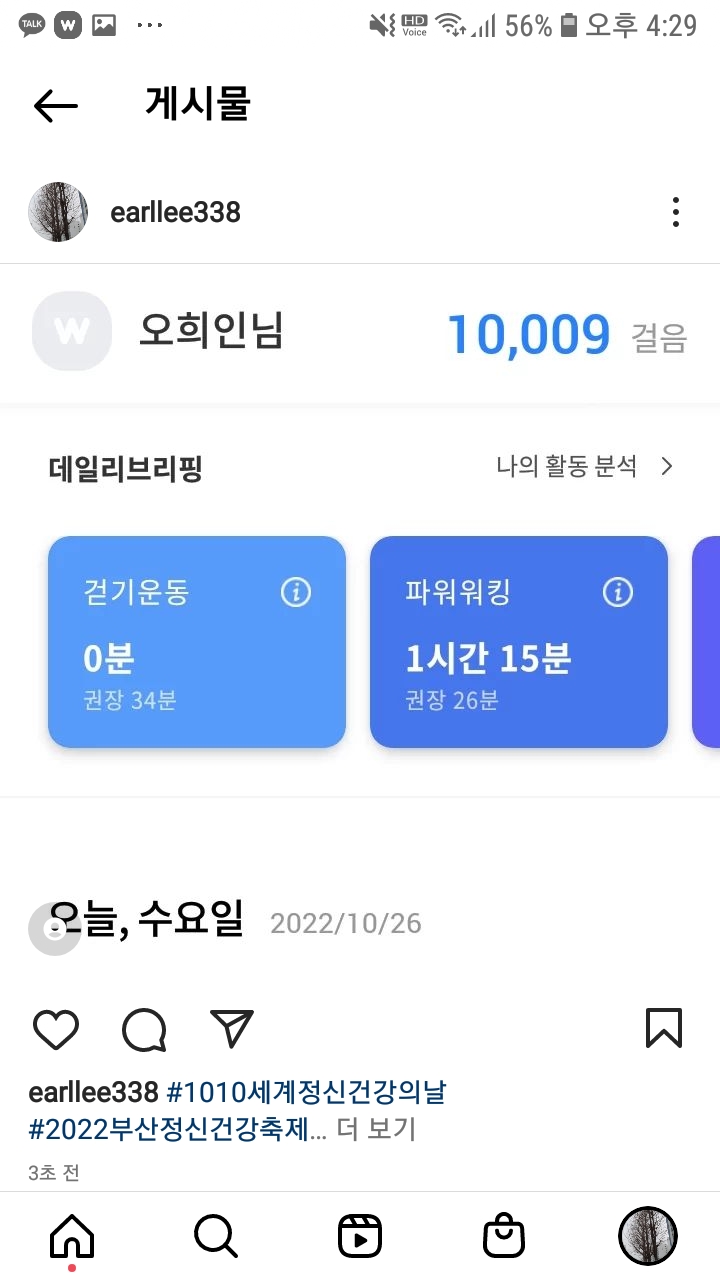This screenshot has height=1280, width=720.
Task: Expand the caption with 더 보기
Action: 376,1130
